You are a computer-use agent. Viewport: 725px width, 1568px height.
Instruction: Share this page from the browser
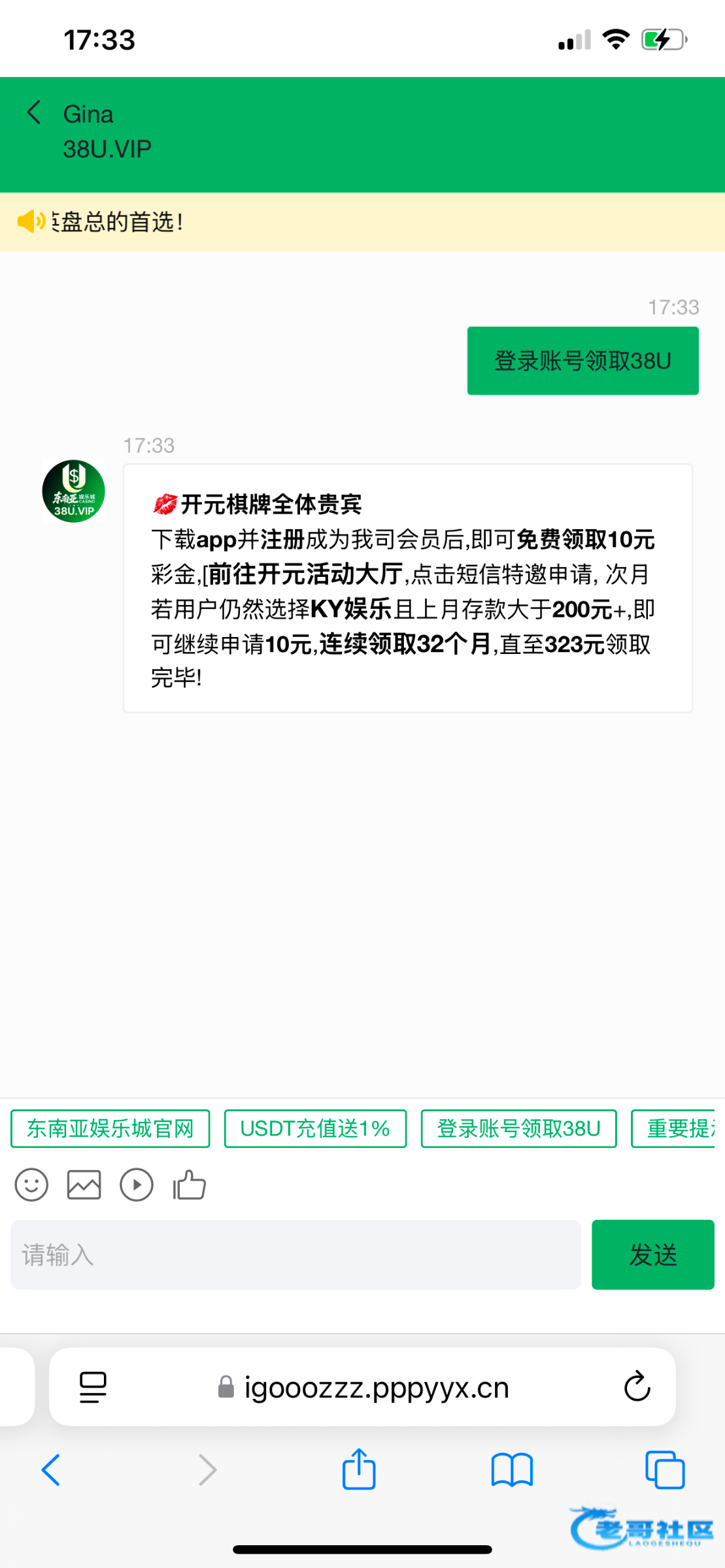tap(359, 1470)
